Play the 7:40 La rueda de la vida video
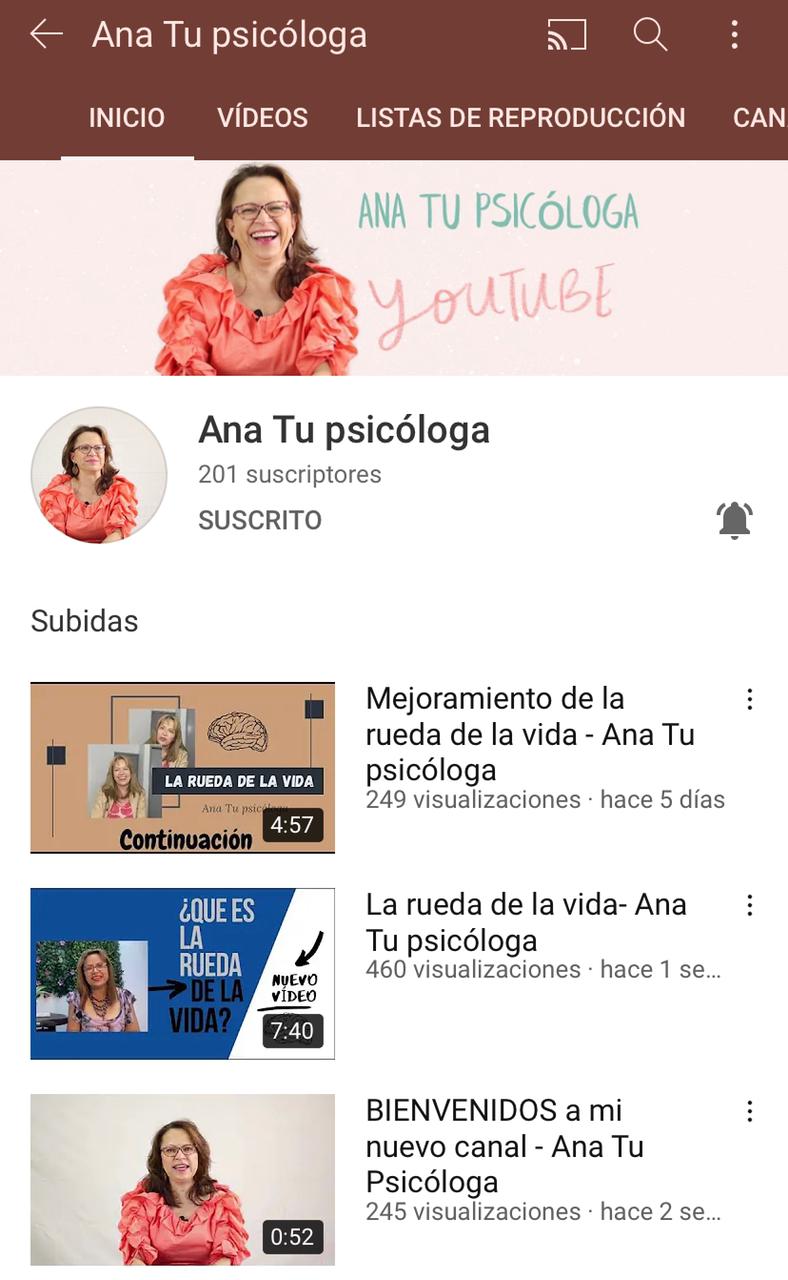The image size is (788, 1280). 183,974
